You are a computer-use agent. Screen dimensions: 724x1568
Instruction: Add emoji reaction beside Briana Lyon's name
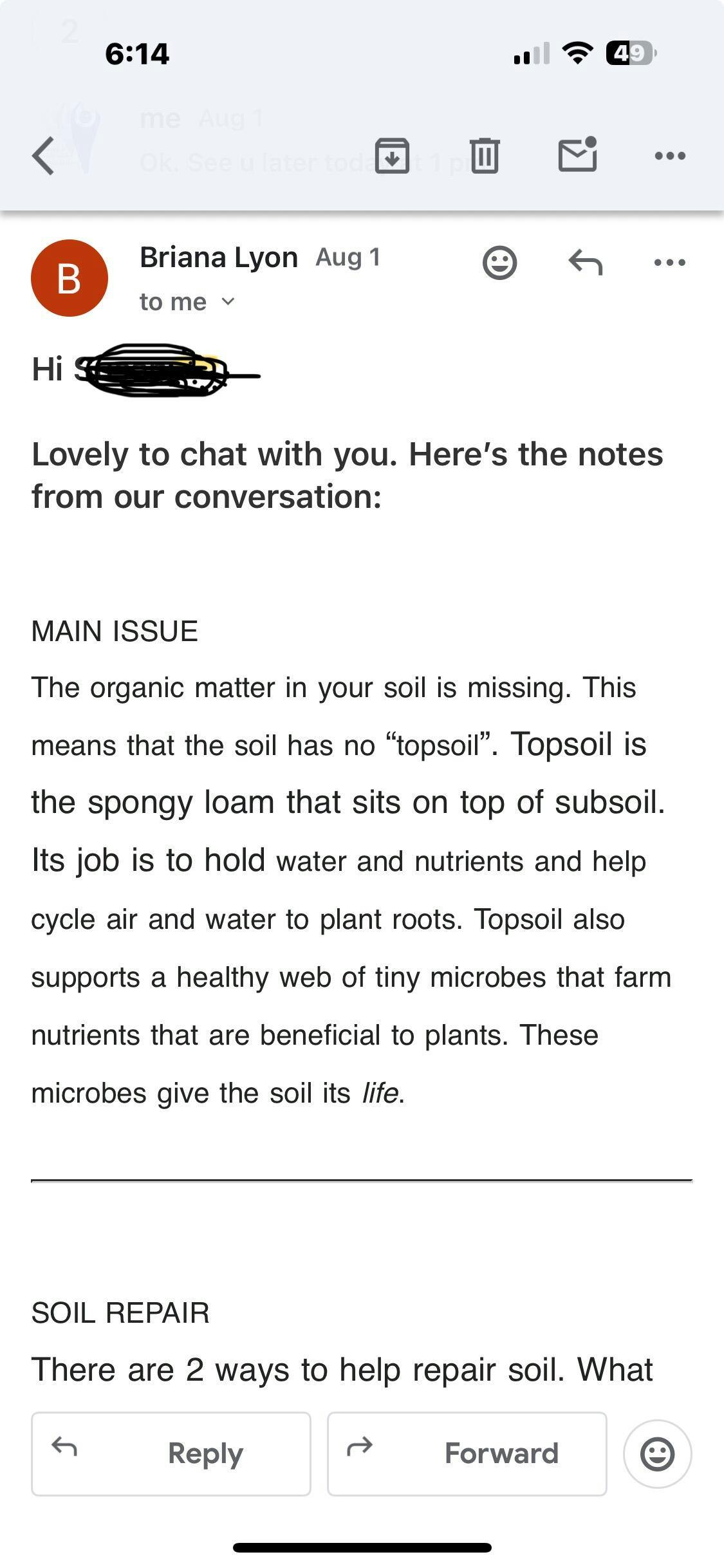pos(500,263)
